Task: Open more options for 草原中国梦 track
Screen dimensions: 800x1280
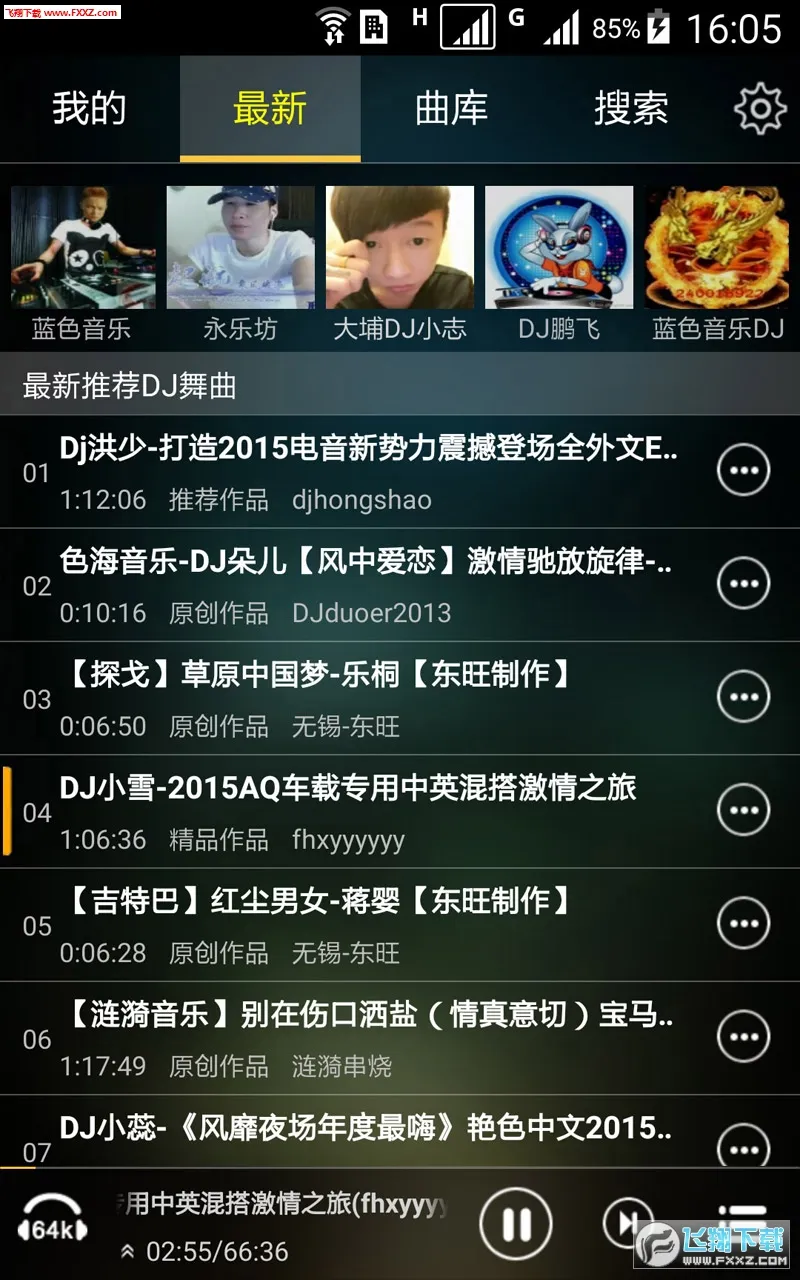Action: click(x=743, y=697)
